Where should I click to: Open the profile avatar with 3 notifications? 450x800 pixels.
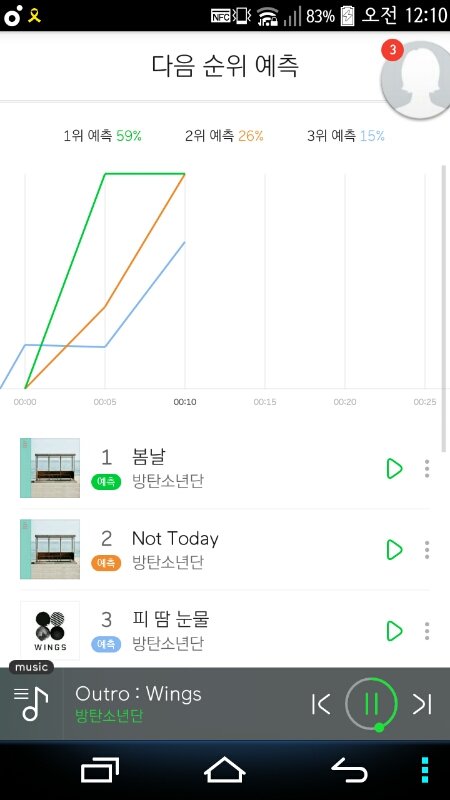click(417, 79)
